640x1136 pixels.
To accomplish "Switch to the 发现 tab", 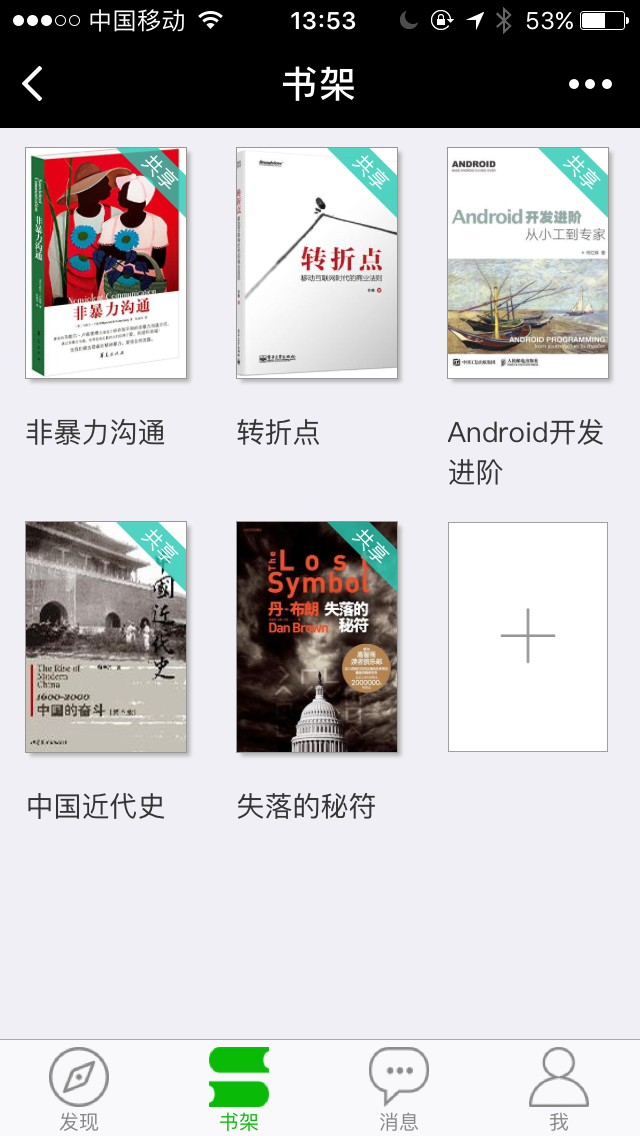I will tap(79, 1088).
